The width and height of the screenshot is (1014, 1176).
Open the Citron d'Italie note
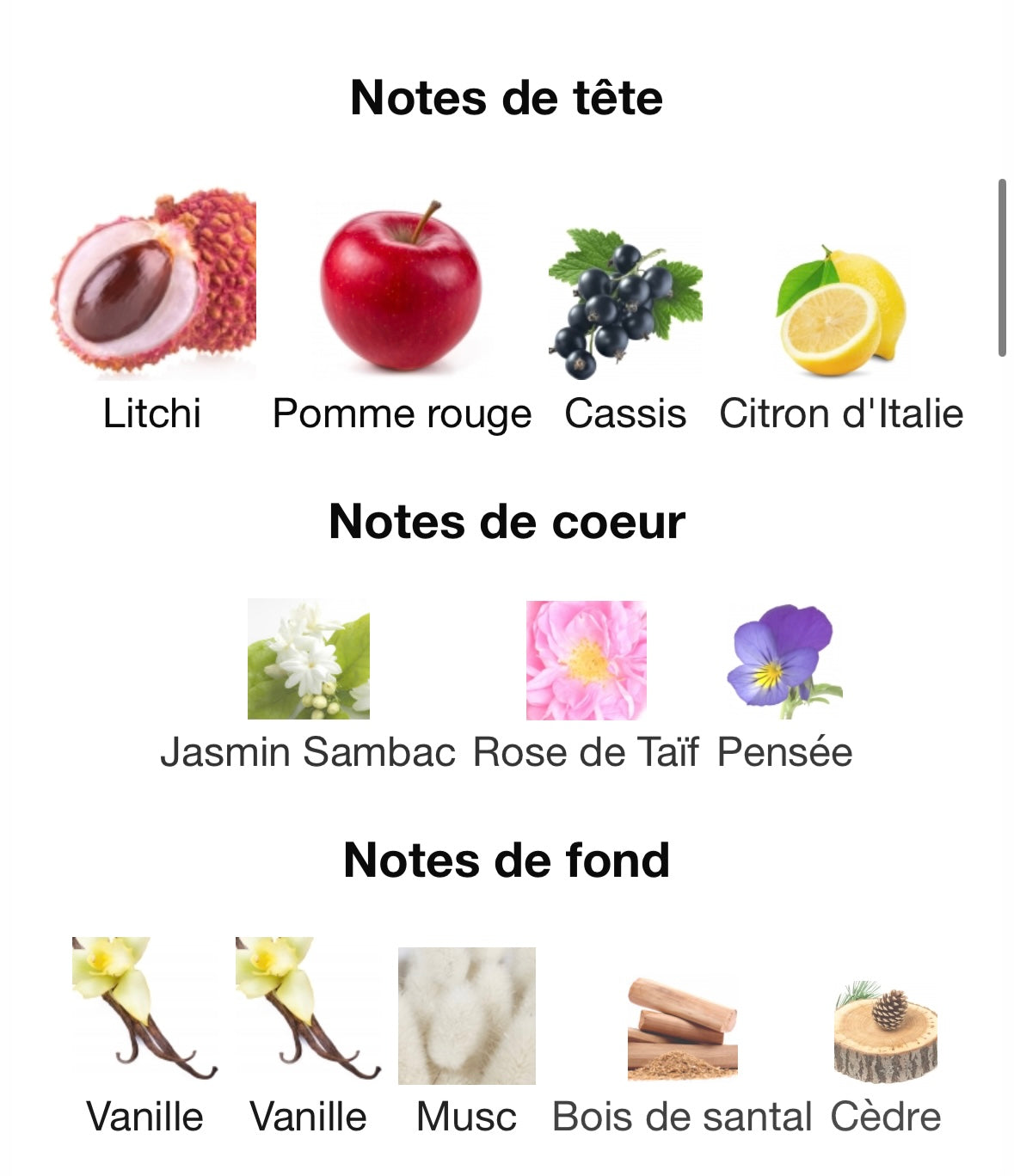840,311
